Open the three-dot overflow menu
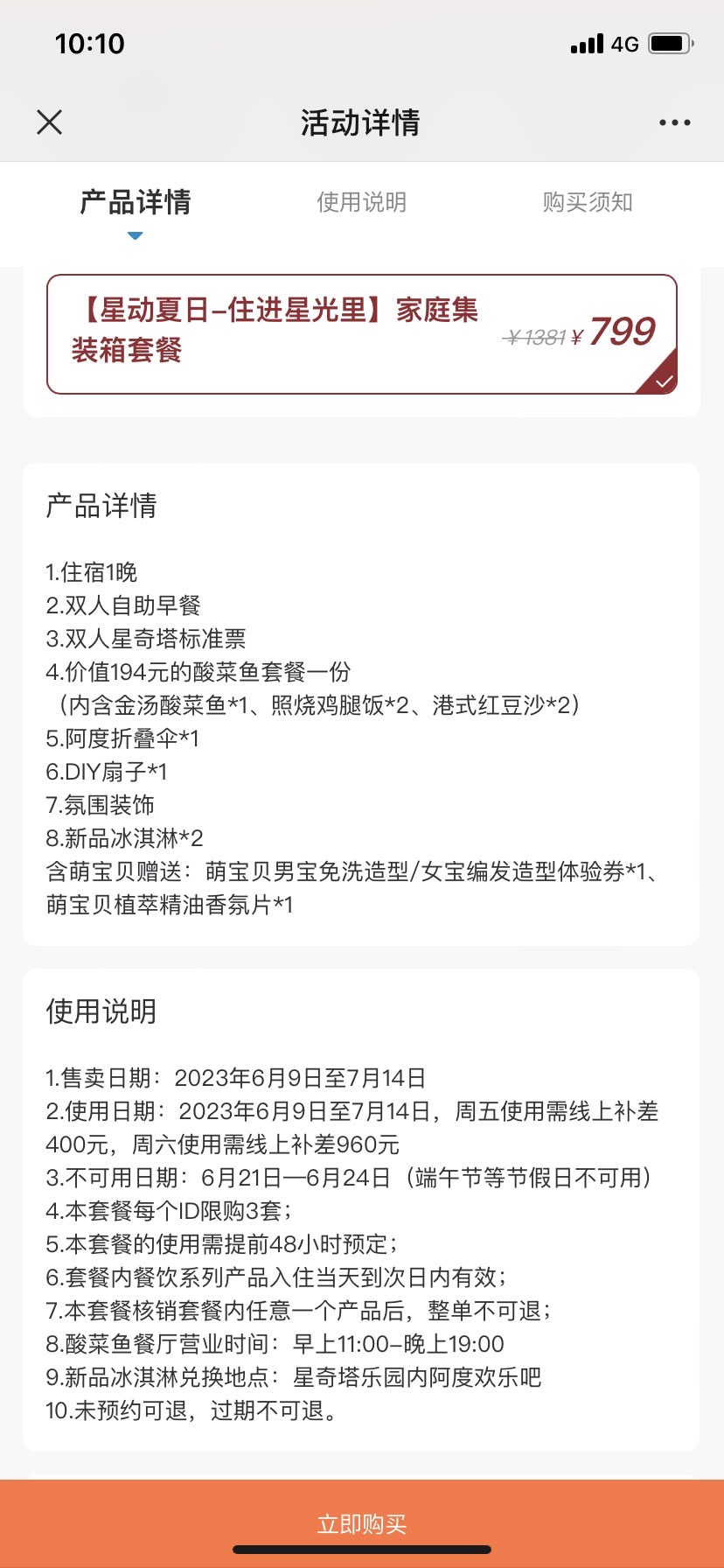The height and width of the screenshot is (1568, 724). tap(674, 122)
